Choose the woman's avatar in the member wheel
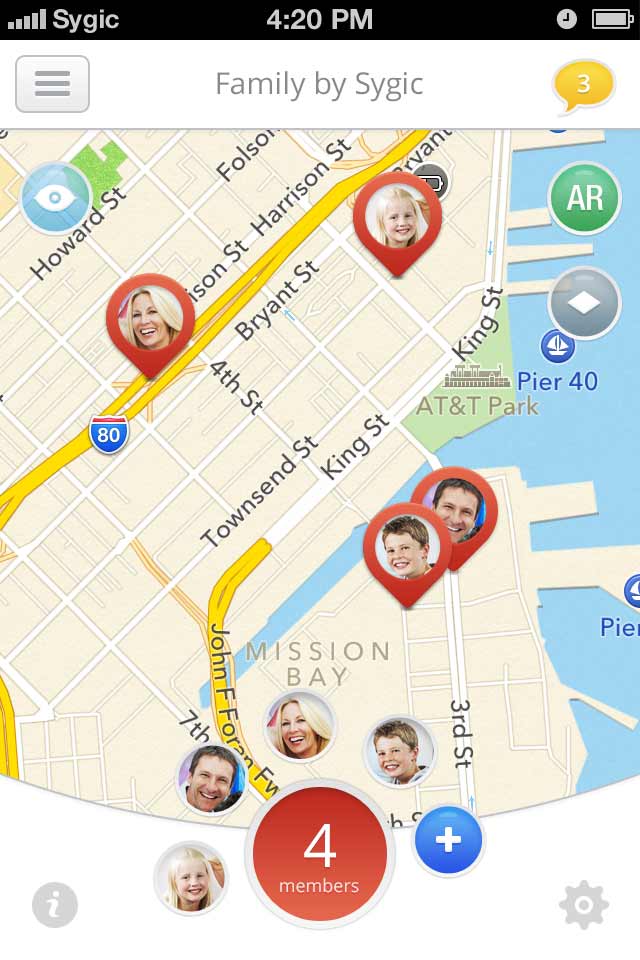The width and height of the screenshot is (640, 960). pos(299,727)
